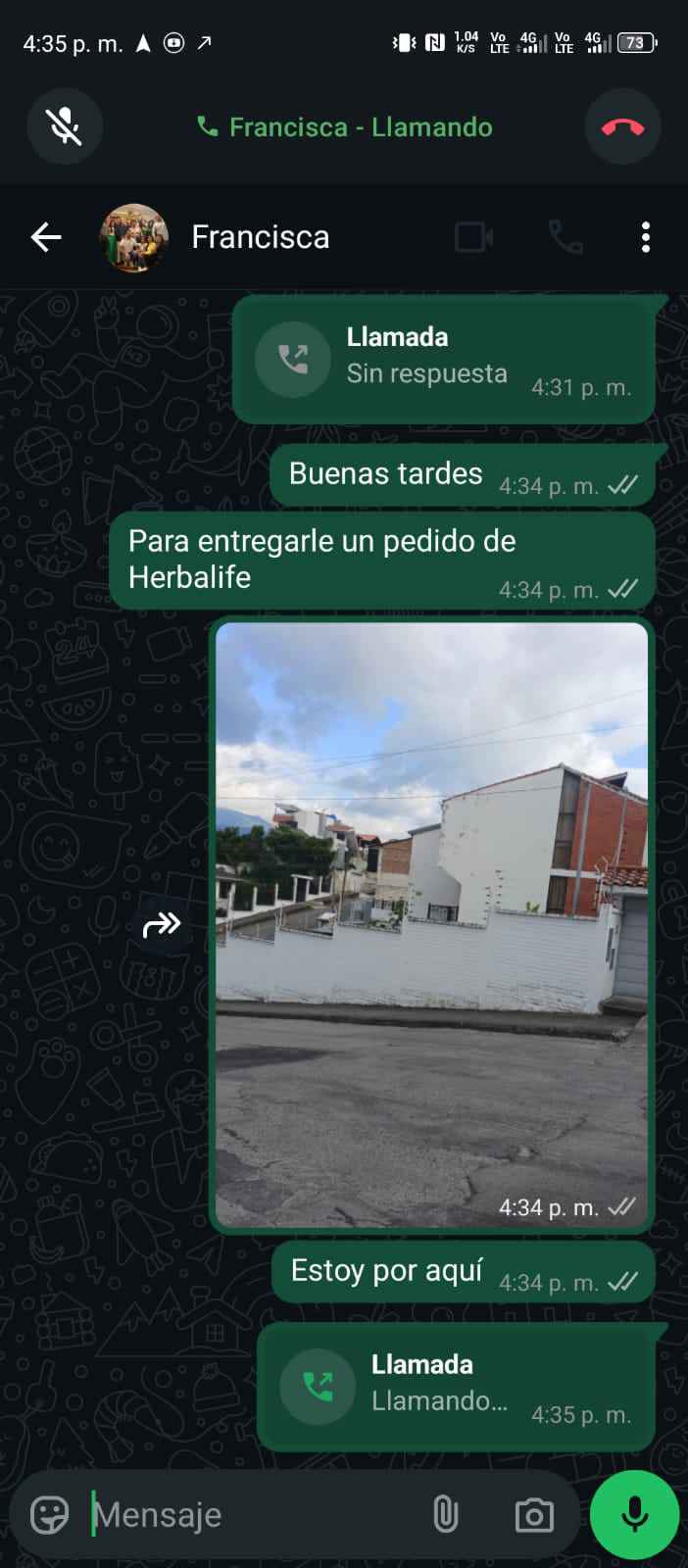Image resolution: width=688 pixels, height=1568 pixels.
Task: Open Francisca's contact profile
Action: point(260,237)
